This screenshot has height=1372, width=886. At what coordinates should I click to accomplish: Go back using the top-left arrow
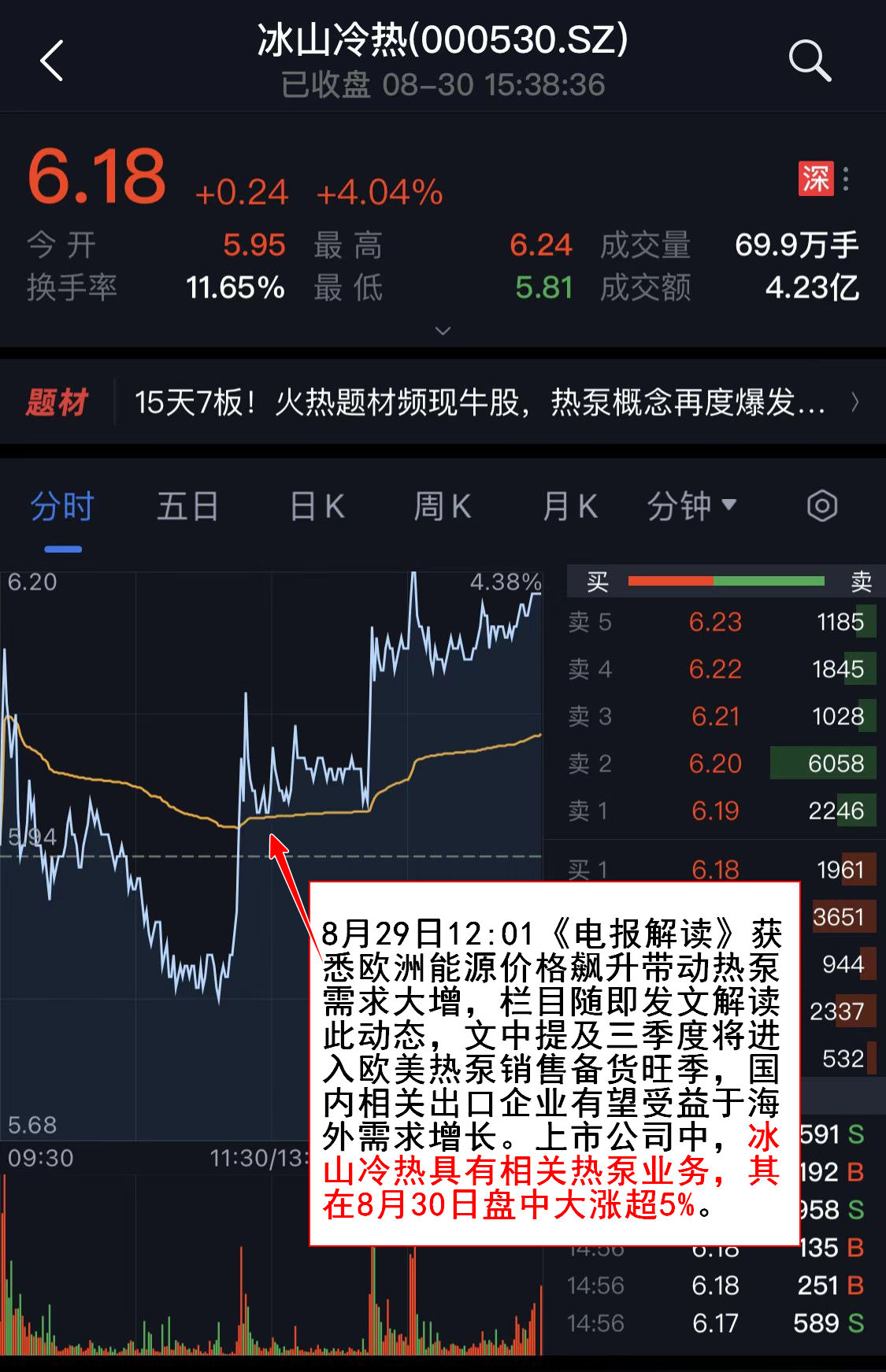(52, 61)
